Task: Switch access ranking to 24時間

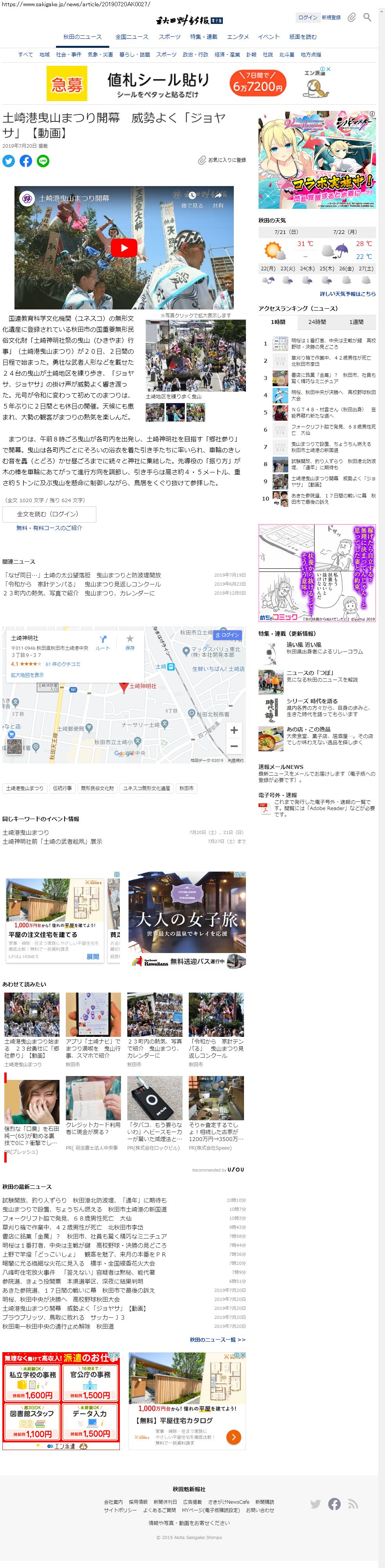Action: click(x=316, y=322)
